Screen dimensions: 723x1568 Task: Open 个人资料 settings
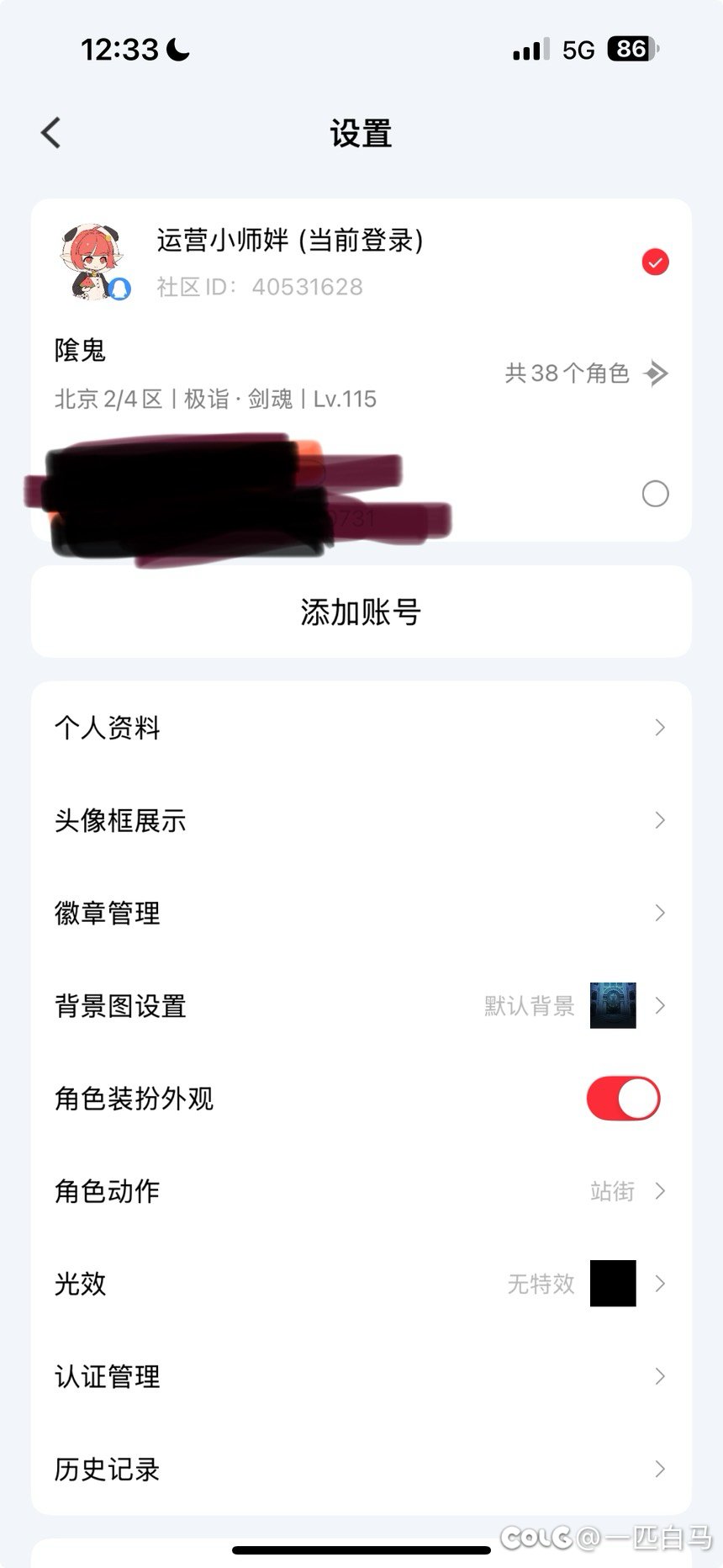(x=361, y=728)
